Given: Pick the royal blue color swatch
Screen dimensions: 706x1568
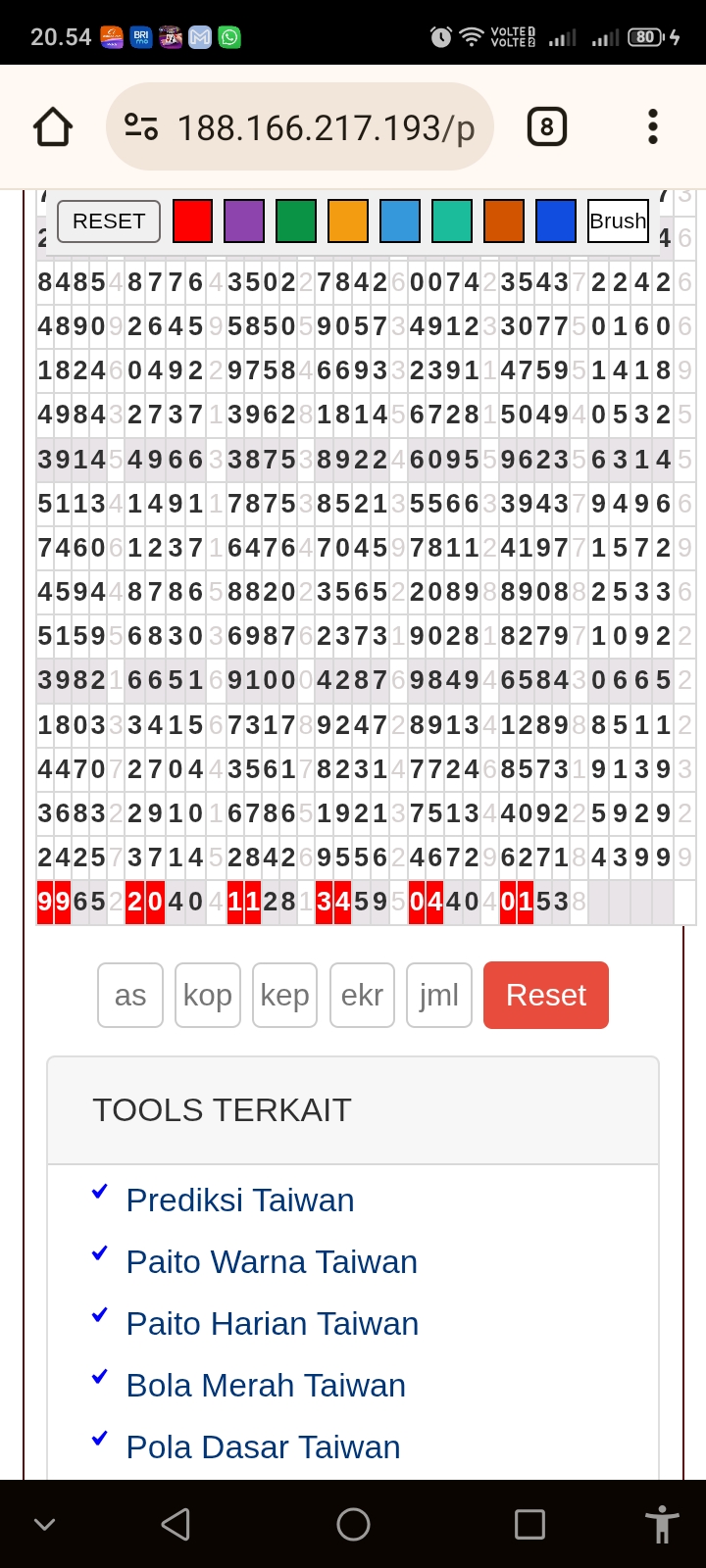Looking at the screenshot, I should (556, 221).
